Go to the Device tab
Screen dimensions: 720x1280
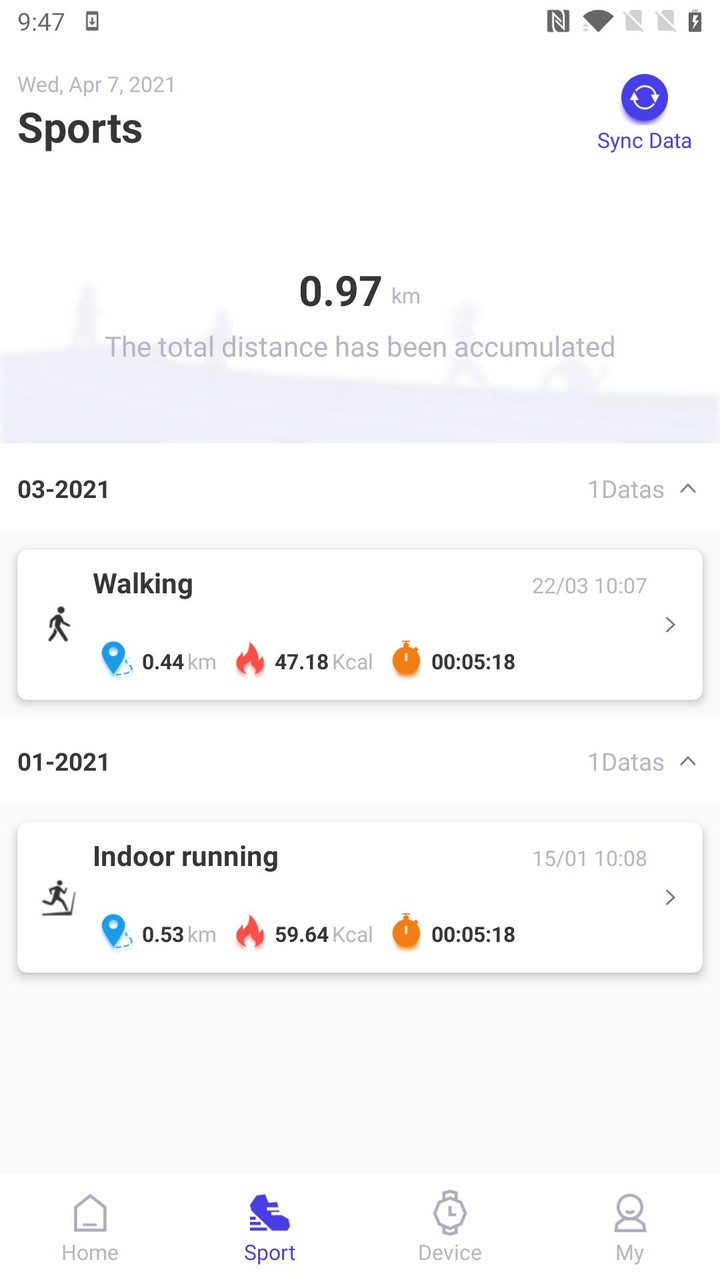(450, 1228)
